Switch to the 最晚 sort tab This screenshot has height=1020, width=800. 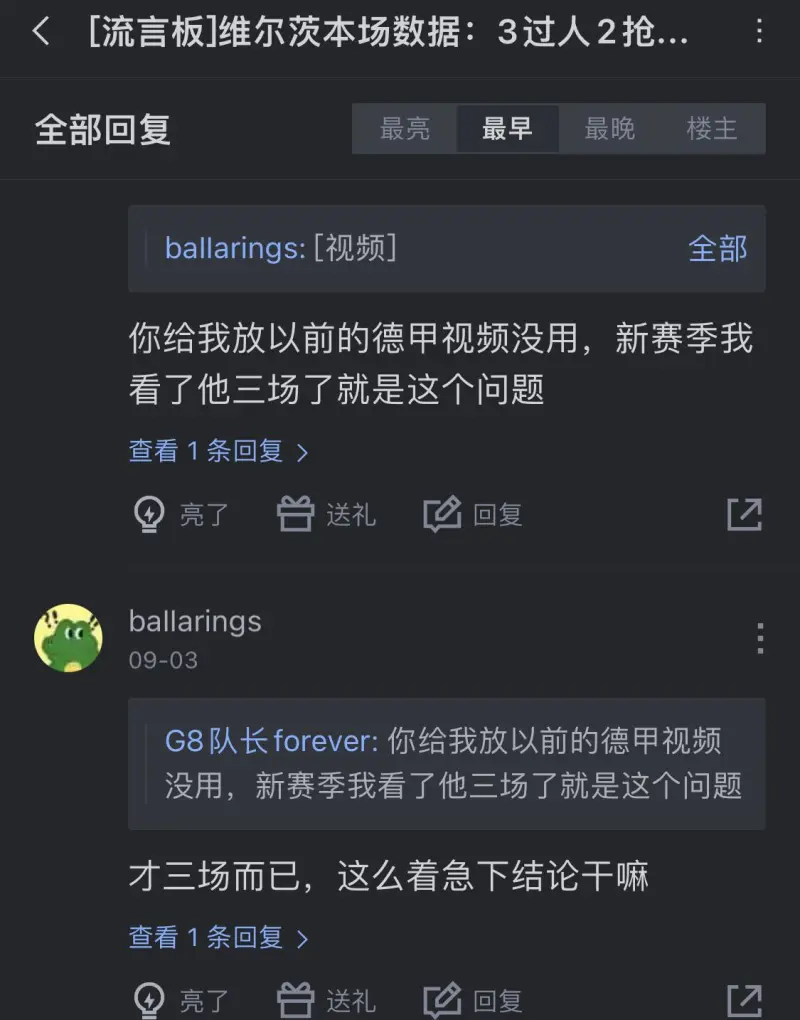tap(610, 129)
